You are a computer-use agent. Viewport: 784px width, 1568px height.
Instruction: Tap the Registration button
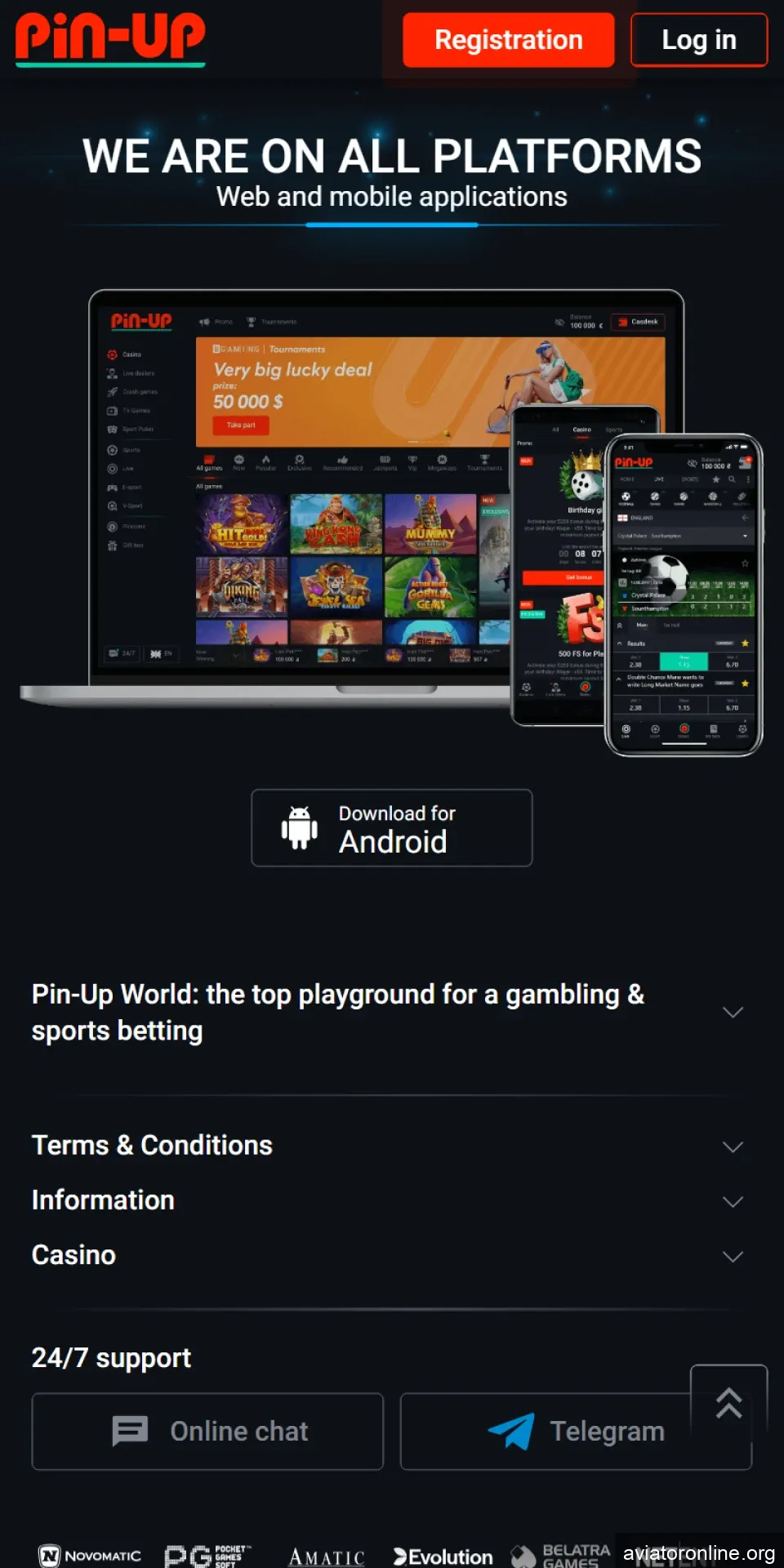point(508,40)
